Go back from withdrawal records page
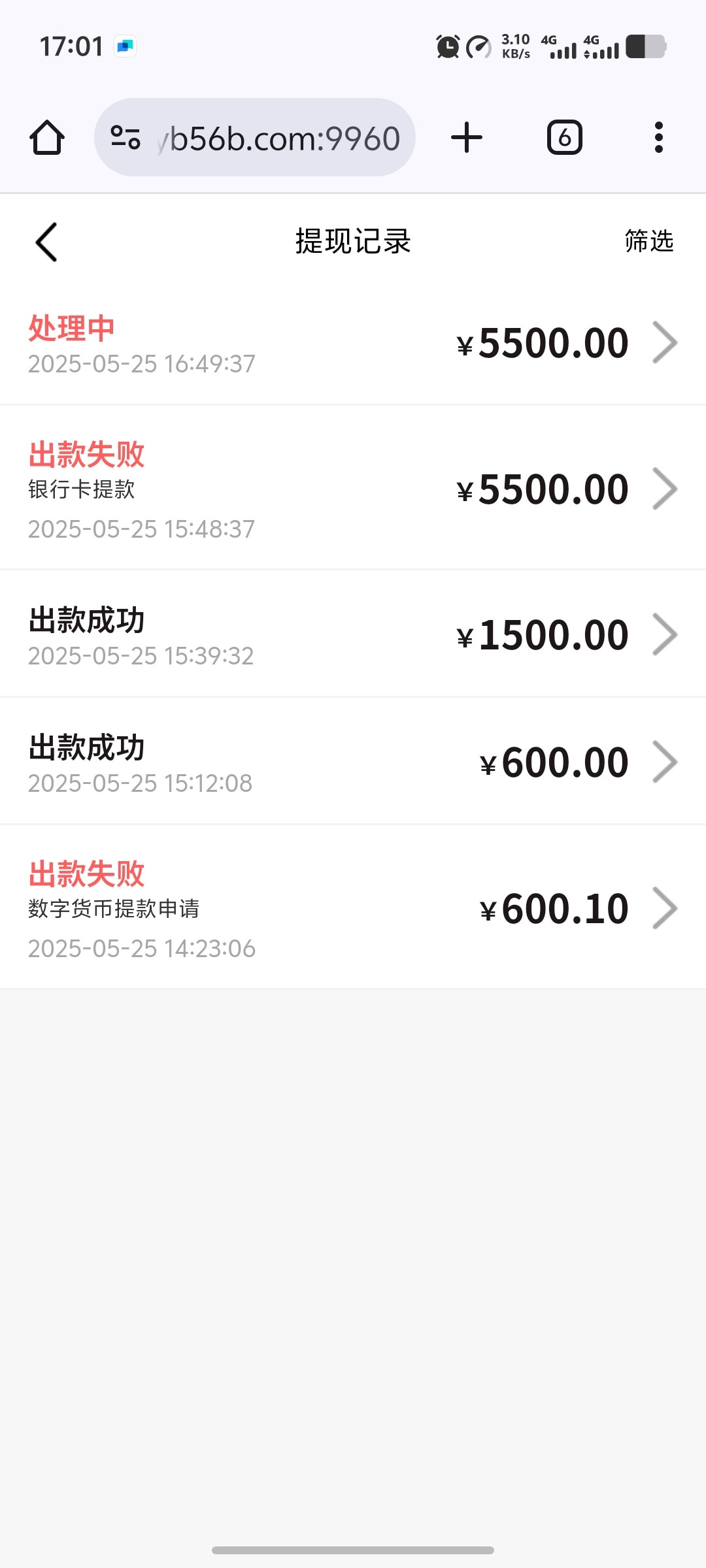Image resolution: width=706 pixels, height=1568 pixels. [46, 242]
